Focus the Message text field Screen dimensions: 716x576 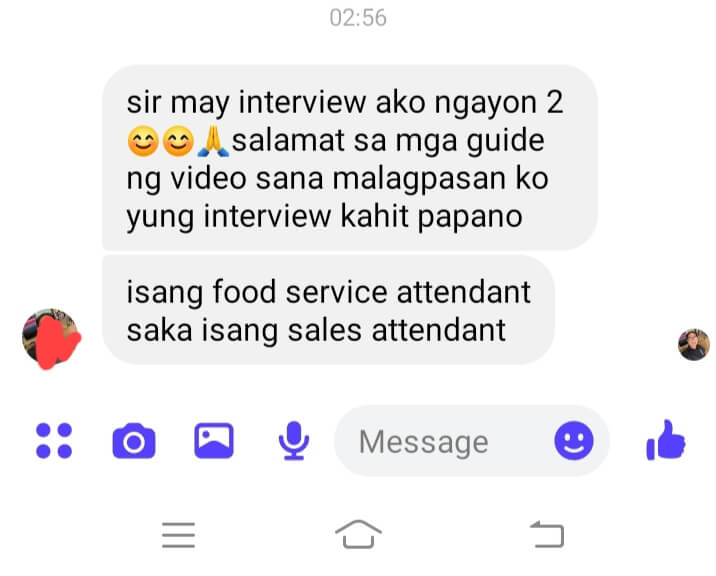click(x=440, y=441)
